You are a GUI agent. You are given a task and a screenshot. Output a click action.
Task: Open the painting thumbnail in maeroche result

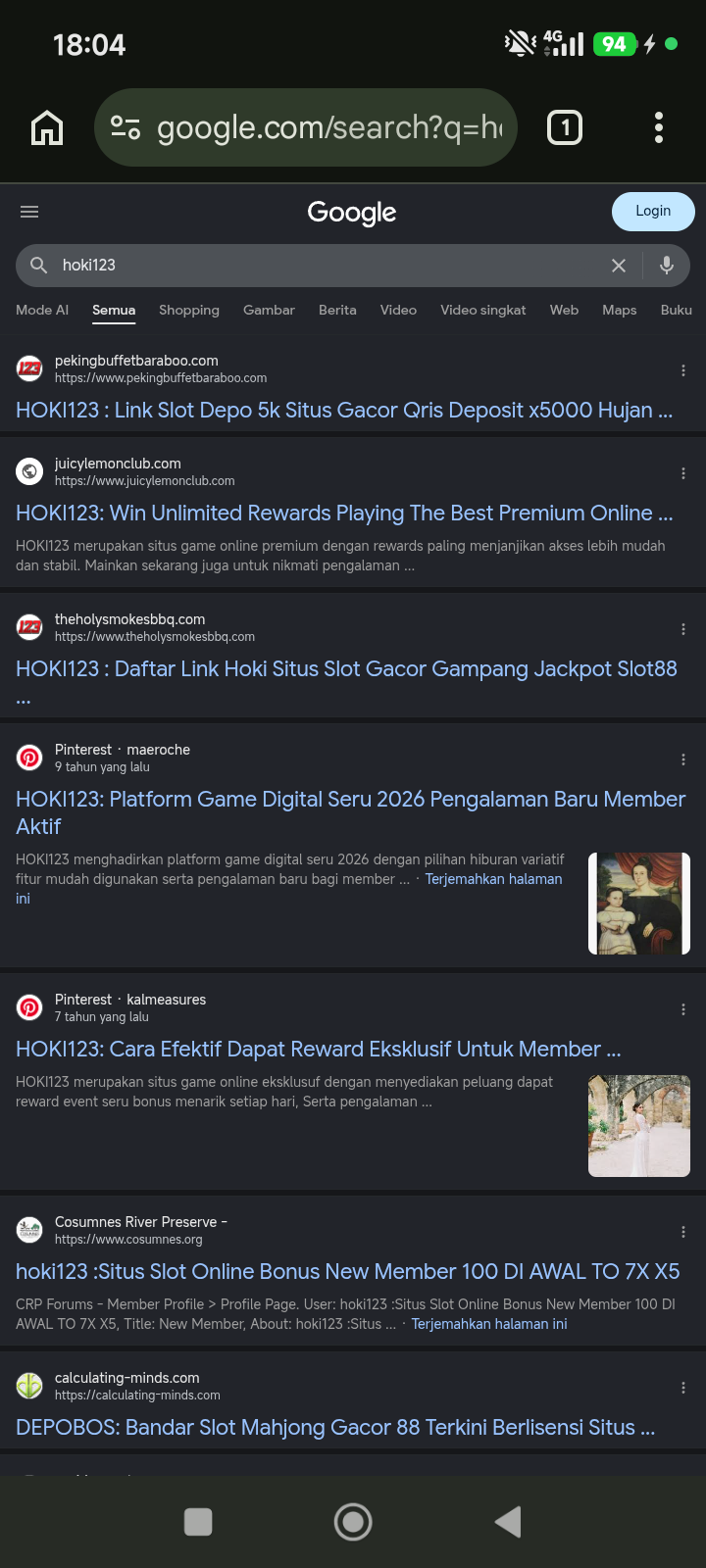pos(639,904)
